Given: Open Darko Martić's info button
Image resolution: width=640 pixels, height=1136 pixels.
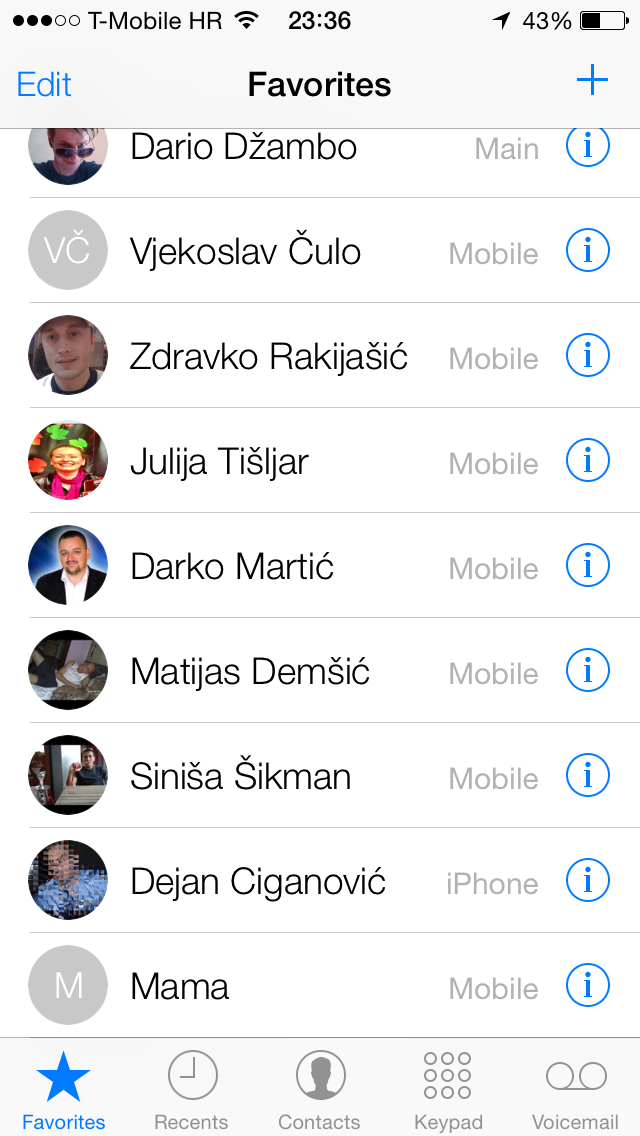Looking at the screenshot, I should click(588, 566).
